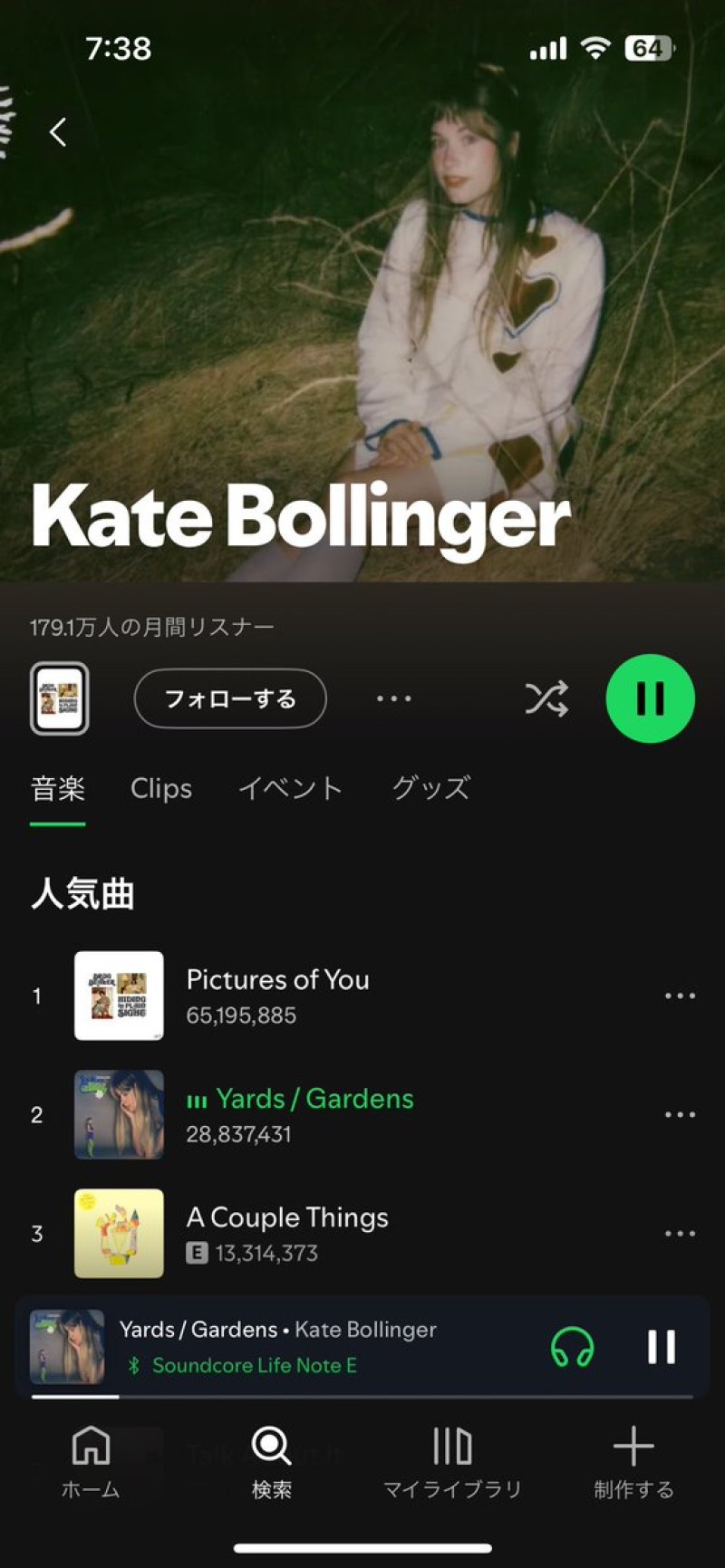Switch to the イベント tab
725x1568 pixels.
290,788
